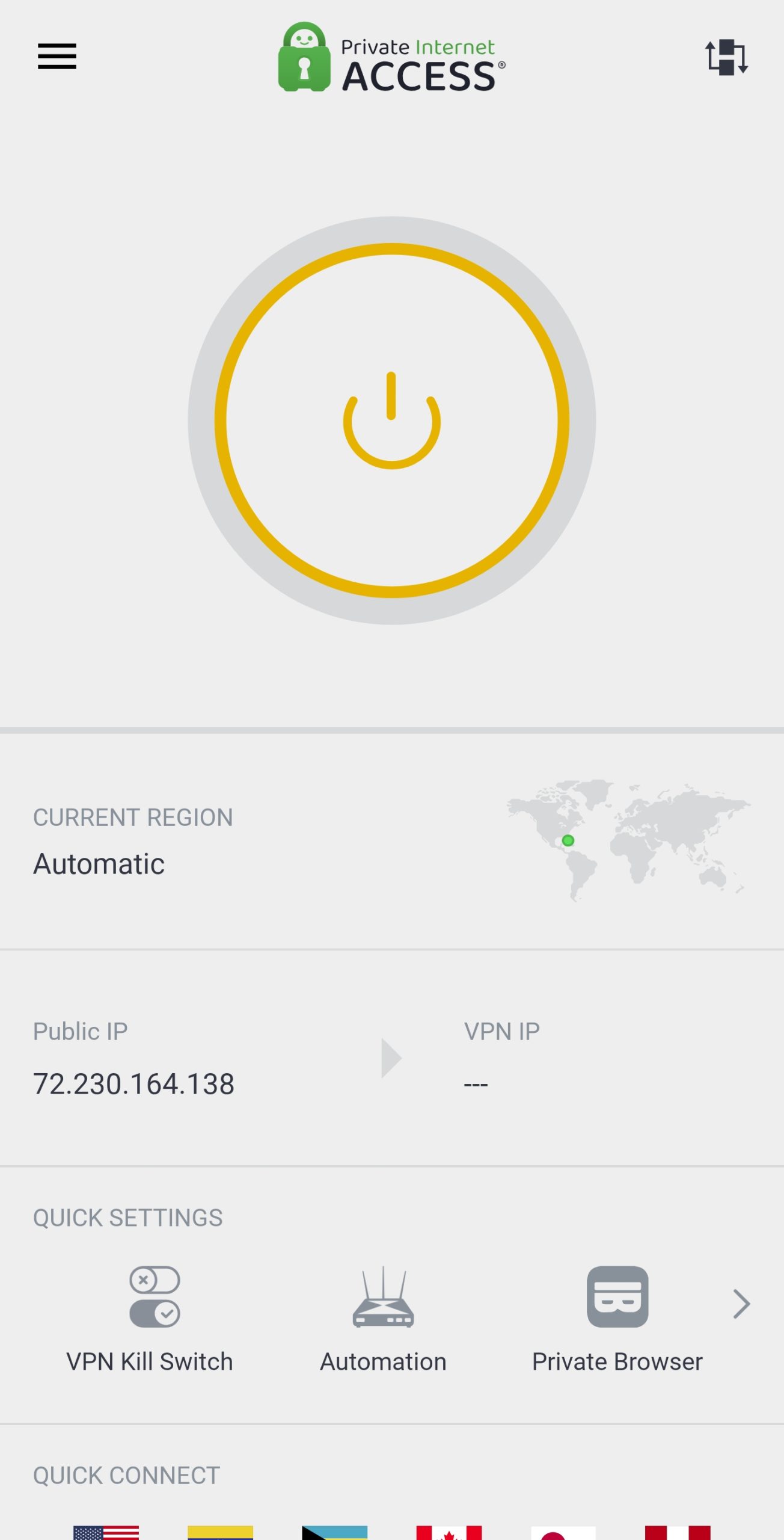
Task: Open the Automation quick setting
Action: pos(383,1317)
